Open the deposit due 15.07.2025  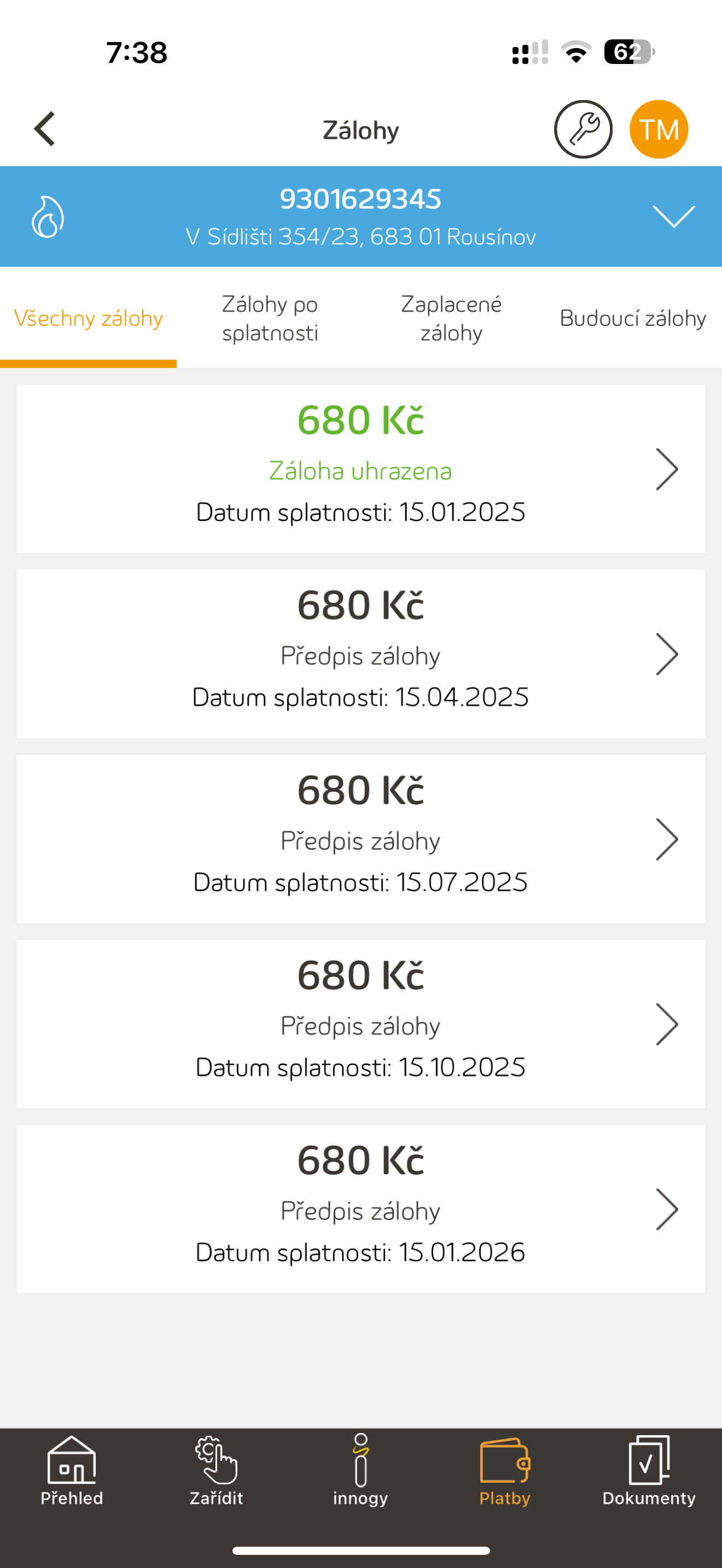(360, 839)
